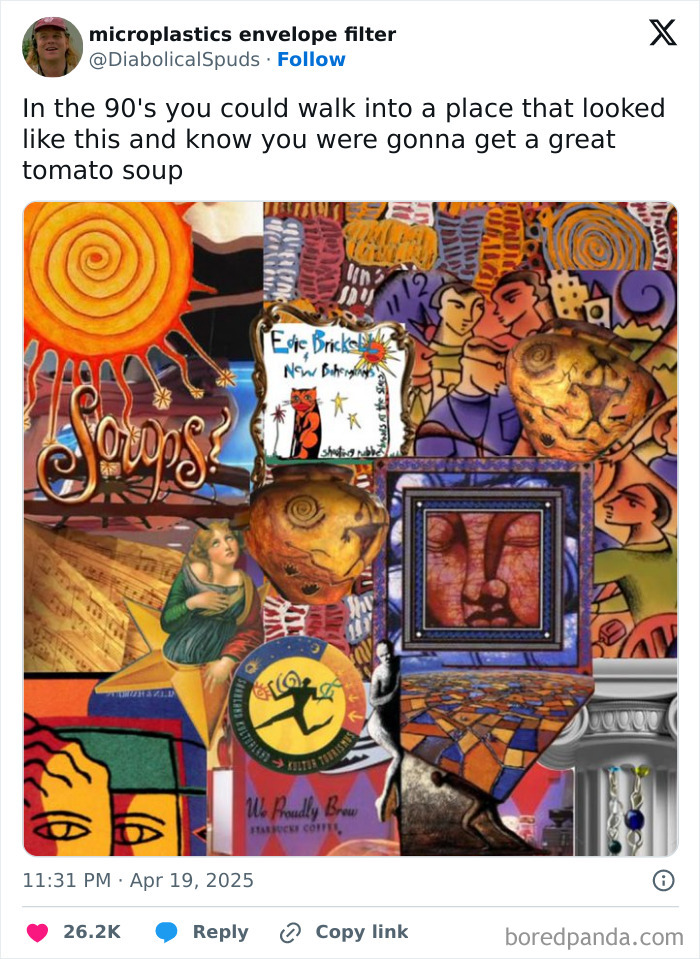This screenshot has width=700, height=959.
Task: Open the tweet timestamp Apr 19, 2025
Action: (138, 881)
